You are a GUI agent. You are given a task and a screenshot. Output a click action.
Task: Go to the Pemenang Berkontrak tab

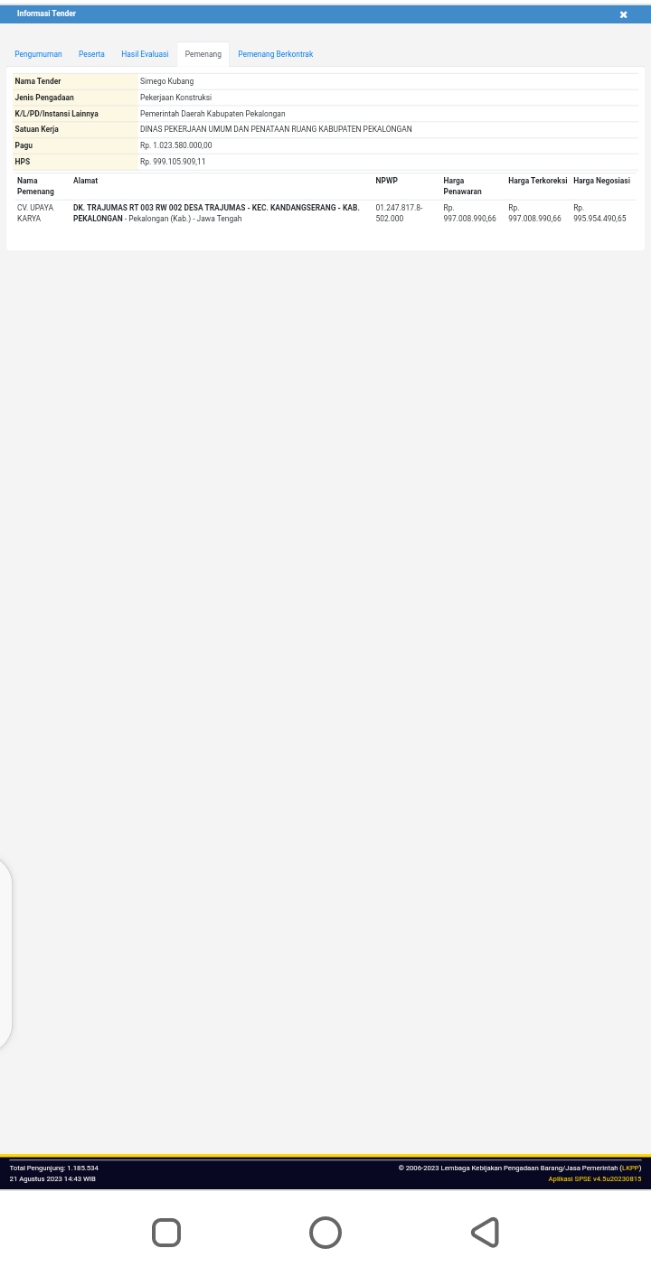click(276, 54)
